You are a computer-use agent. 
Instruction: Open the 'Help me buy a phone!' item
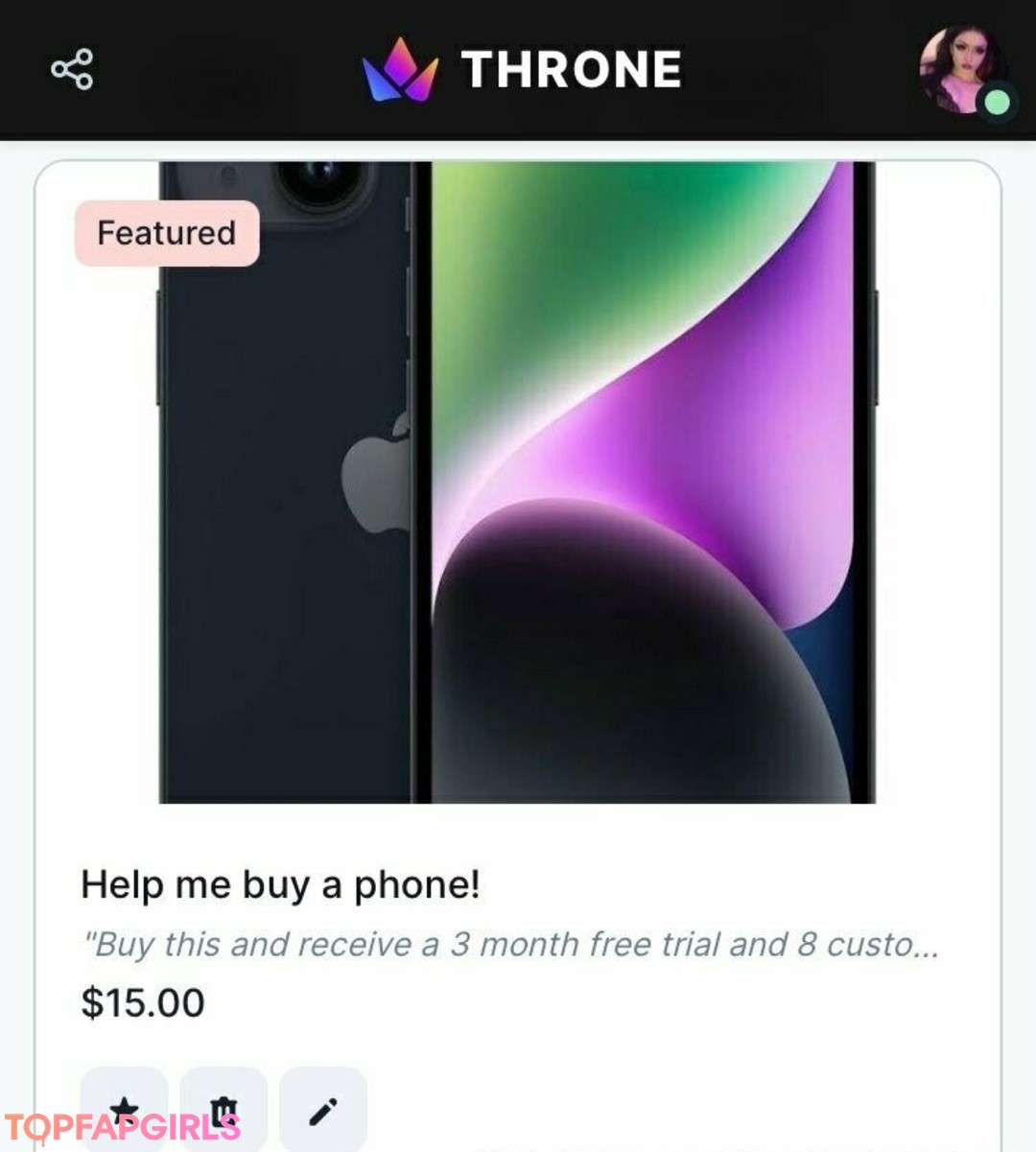(280, 883)
